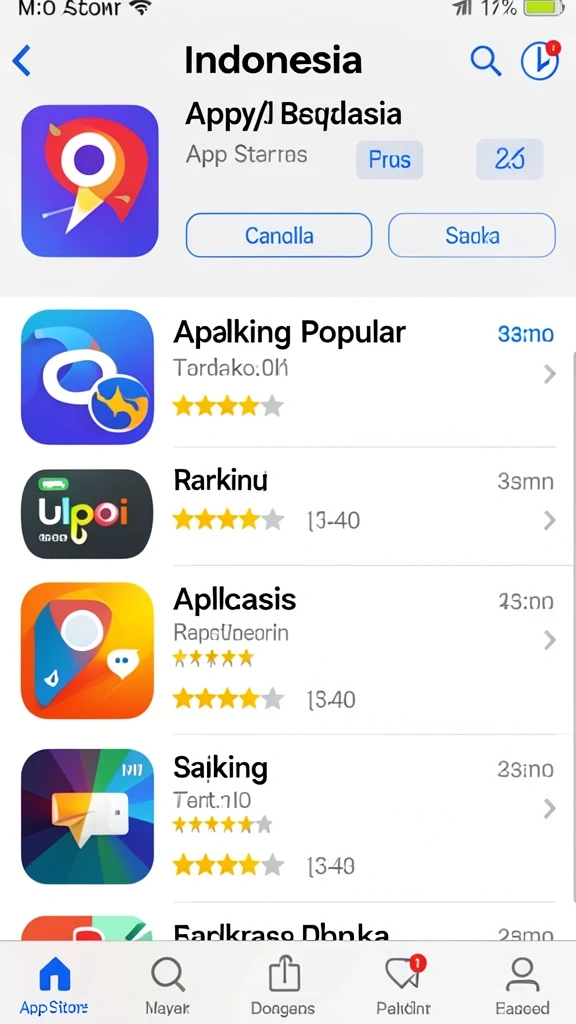Open the Sajking app listing
Viewport: 576px width, 1024px height.
288,818
